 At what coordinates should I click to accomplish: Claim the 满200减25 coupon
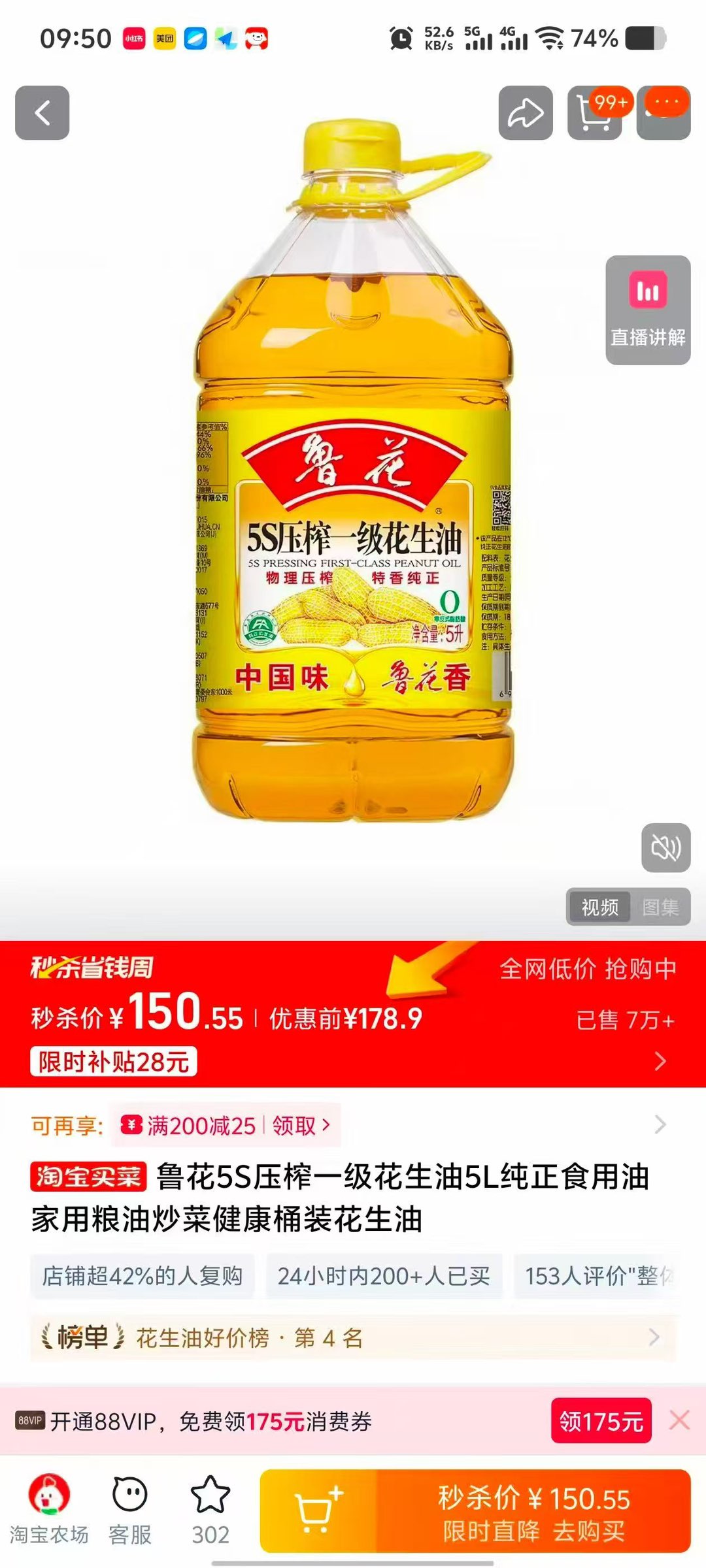pos(300,1126)
